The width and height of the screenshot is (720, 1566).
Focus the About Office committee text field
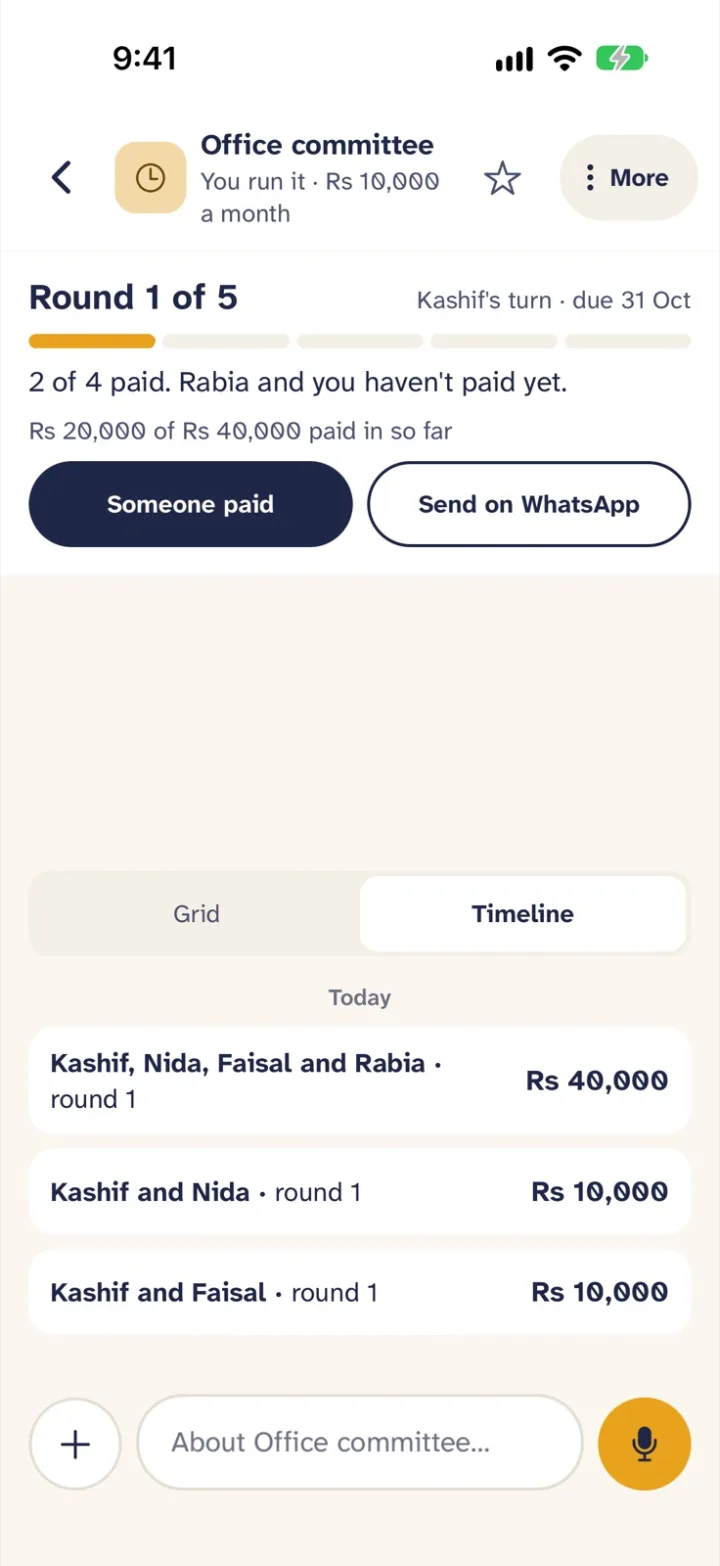click(360, 1443)
